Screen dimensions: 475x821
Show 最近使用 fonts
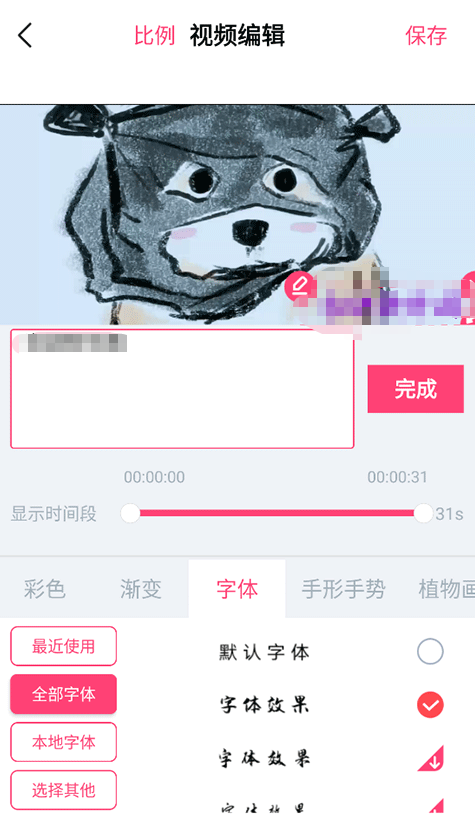pyautogui.click(x=63, y=646)
